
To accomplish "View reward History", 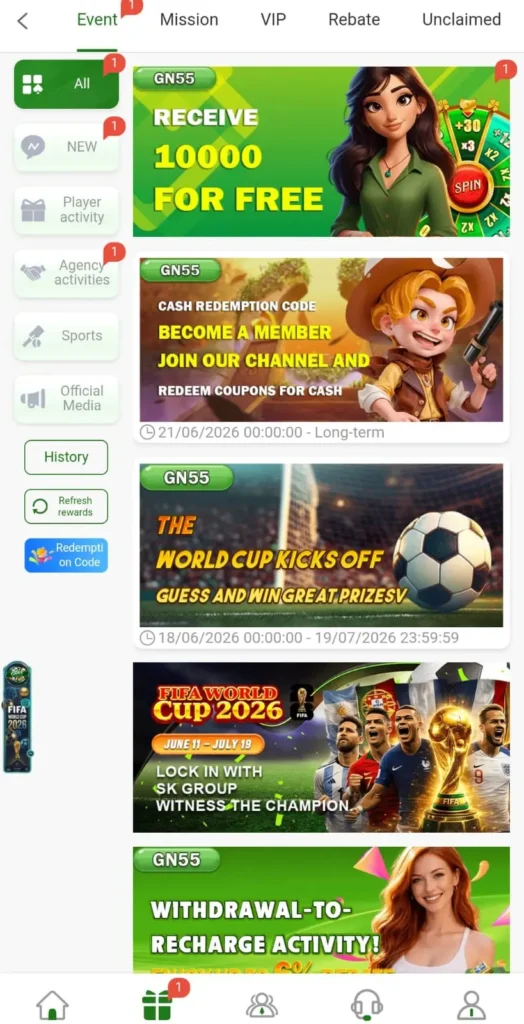I will click(x=66, y=457).
